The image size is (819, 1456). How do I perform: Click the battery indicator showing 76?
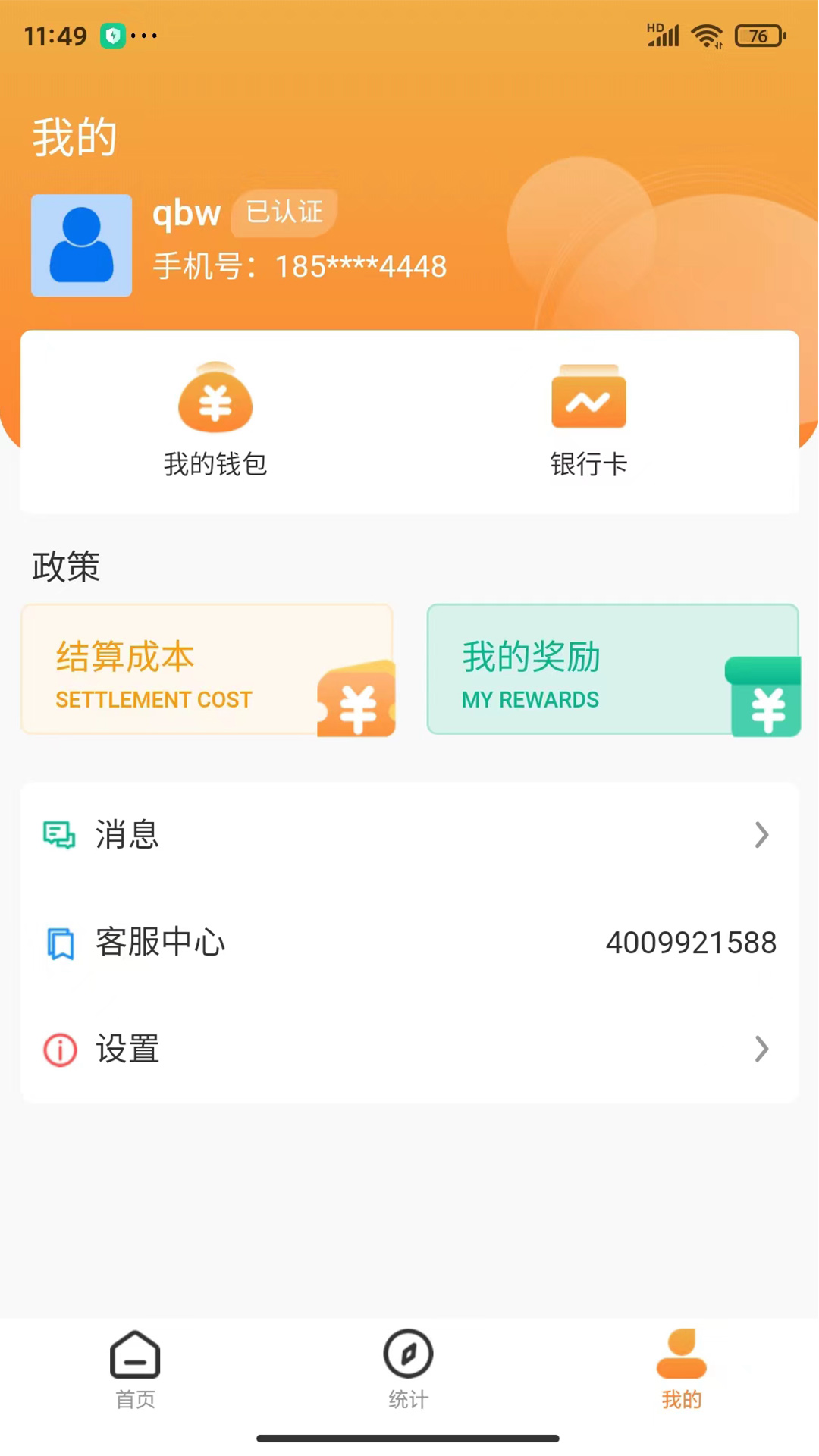757,36
